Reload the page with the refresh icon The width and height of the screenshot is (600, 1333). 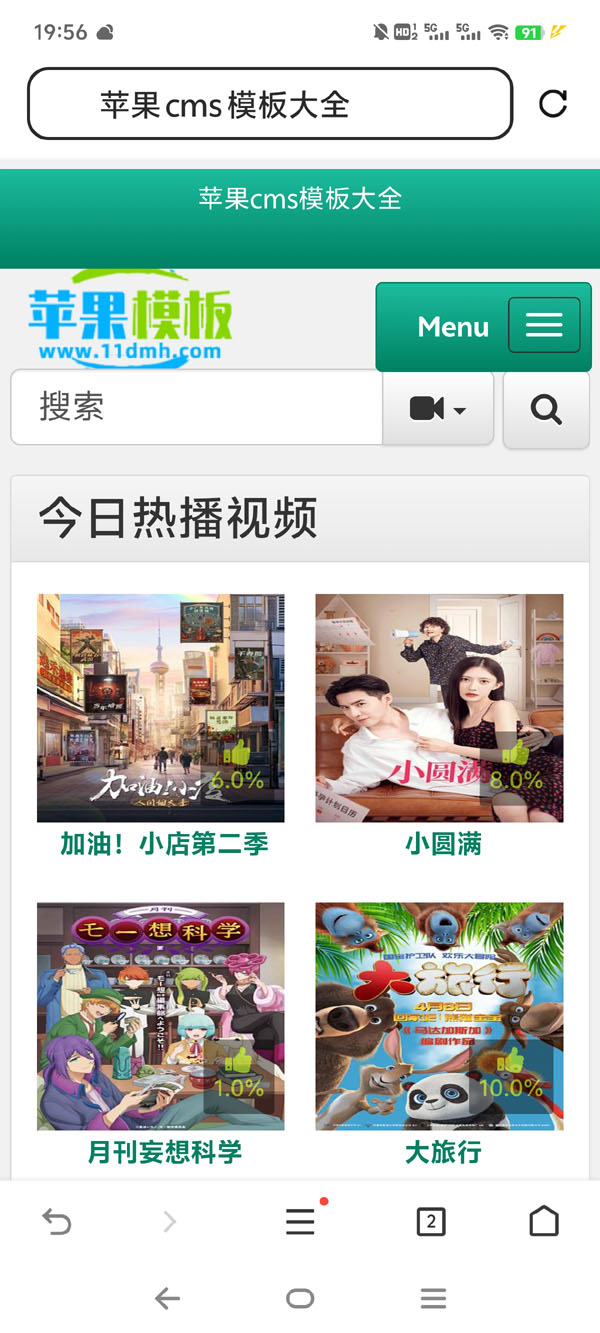[553, 103]
